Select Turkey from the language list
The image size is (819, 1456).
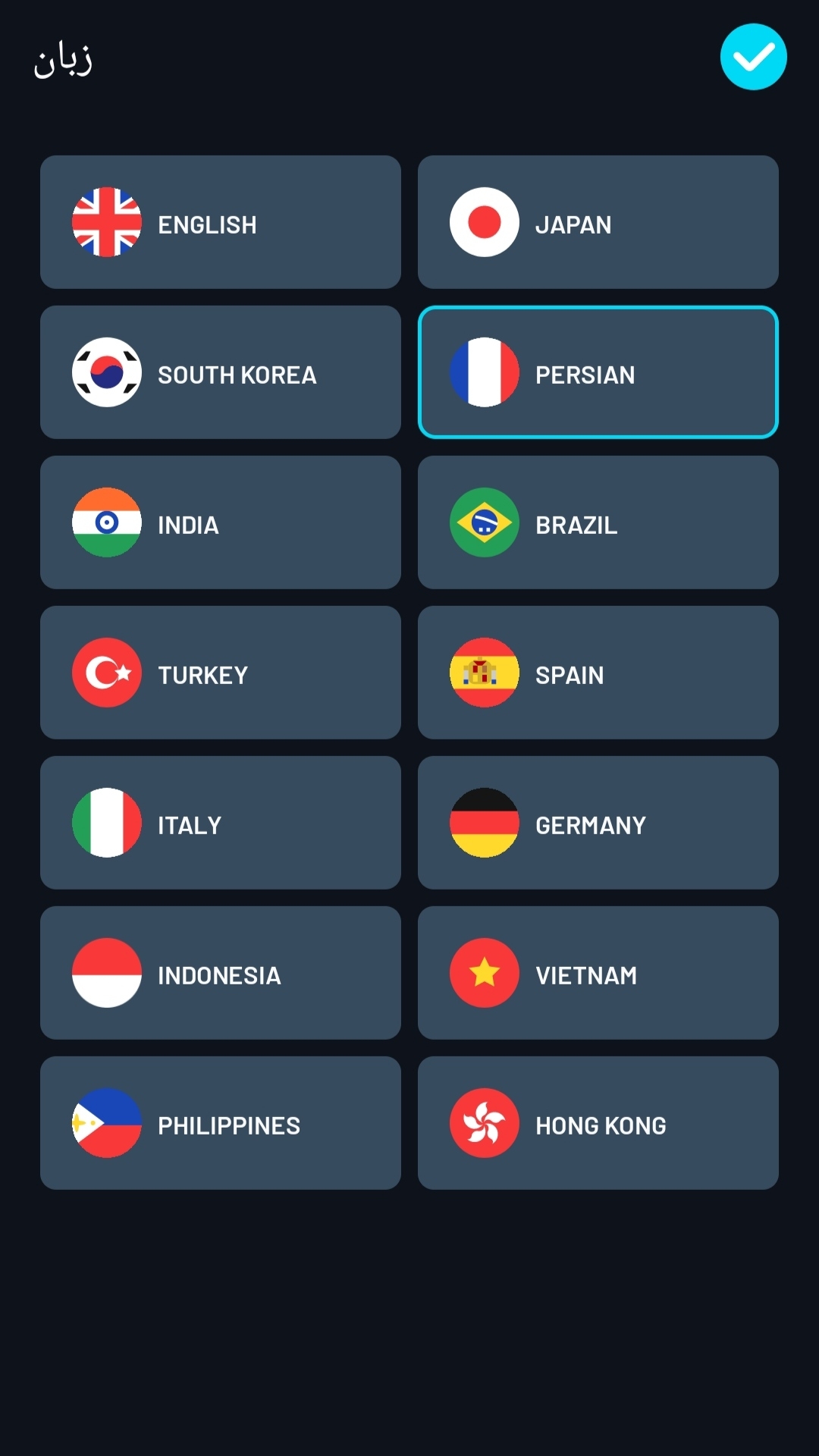(x=220, y=673)
